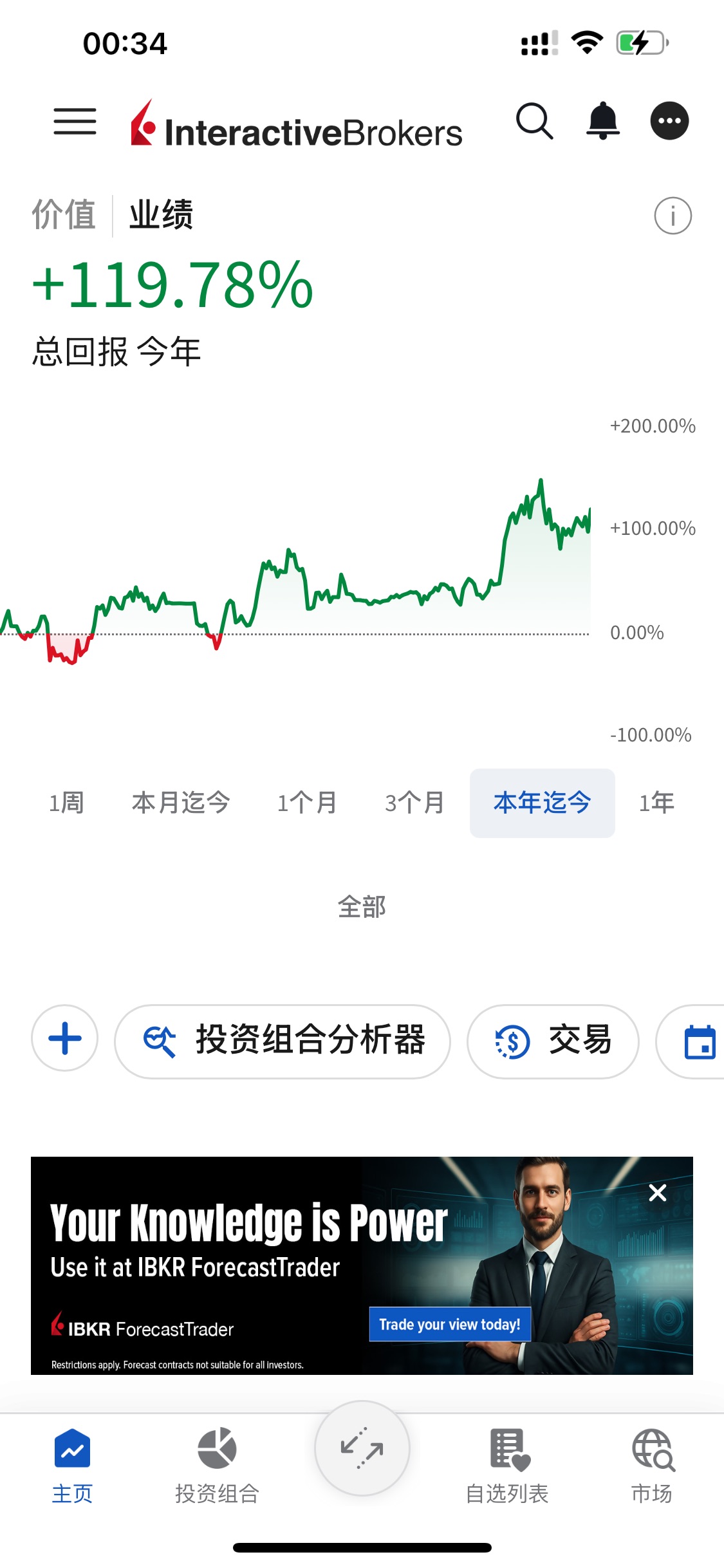The width and height of the screenshot is (724, 1568).
Task: Tap the plus add shortcut button
Action: pyautogui.click(x=65, y=1038)
